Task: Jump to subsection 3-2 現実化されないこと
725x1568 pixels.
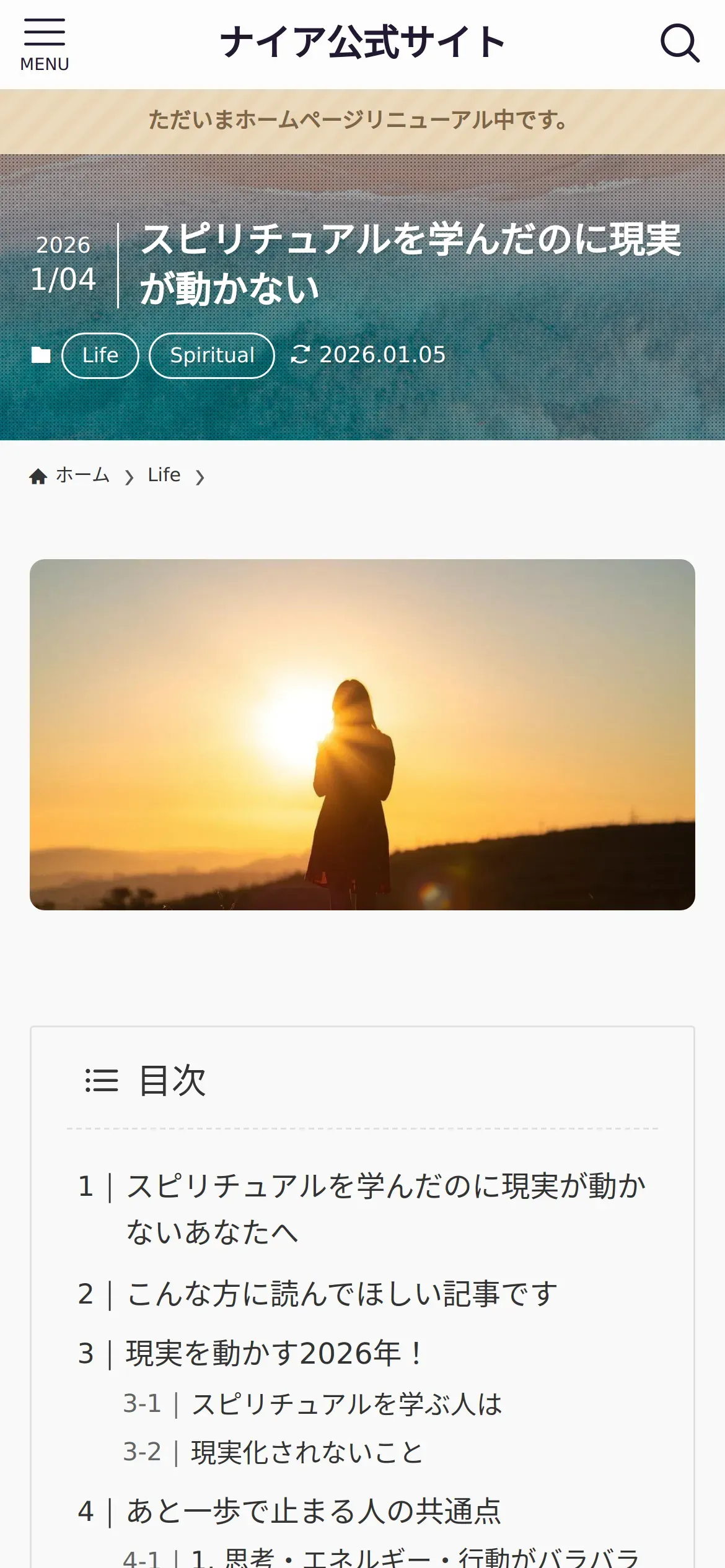Action: 307,1452
